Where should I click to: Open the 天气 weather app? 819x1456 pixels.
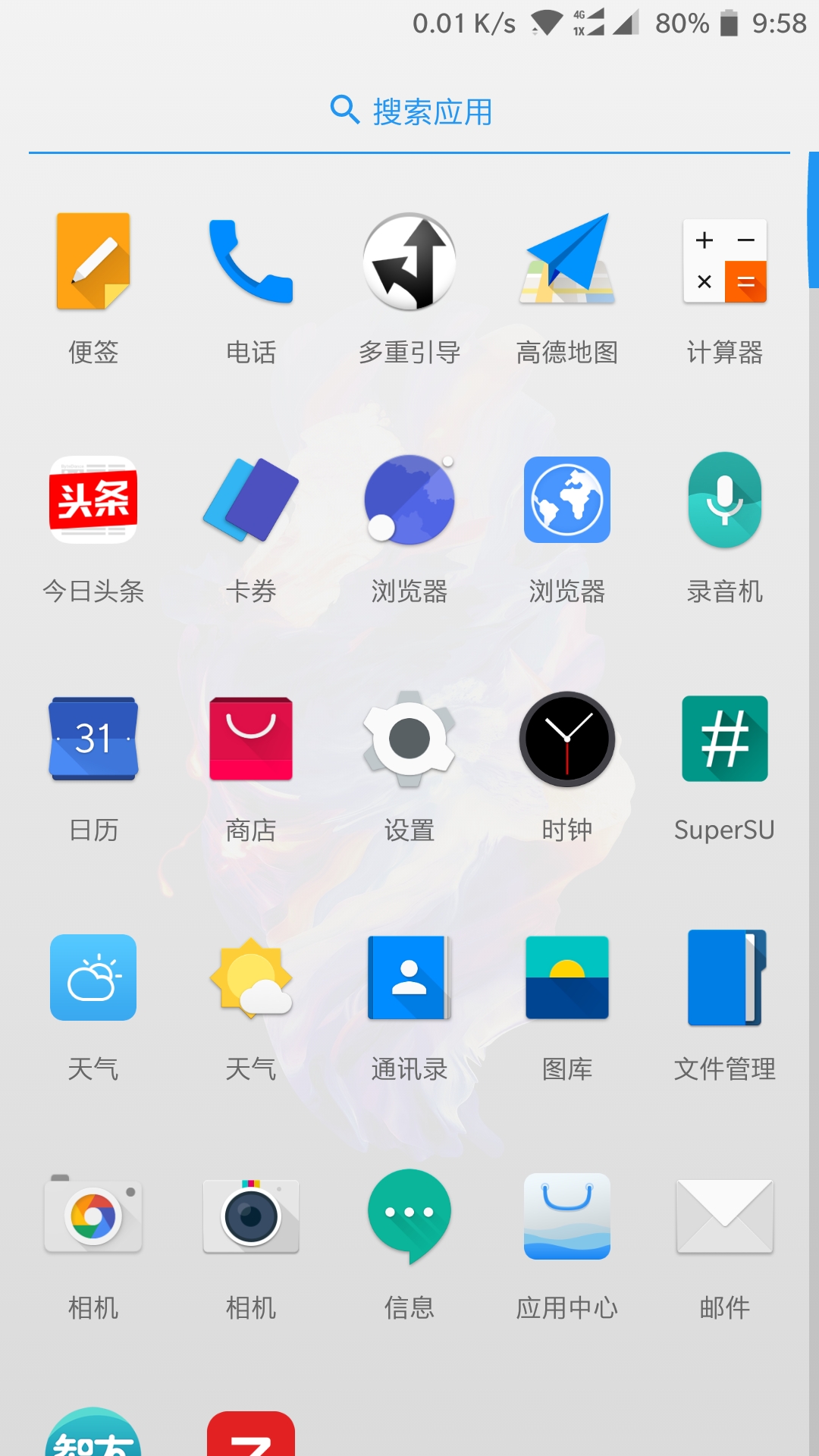(x=93, y=978)
